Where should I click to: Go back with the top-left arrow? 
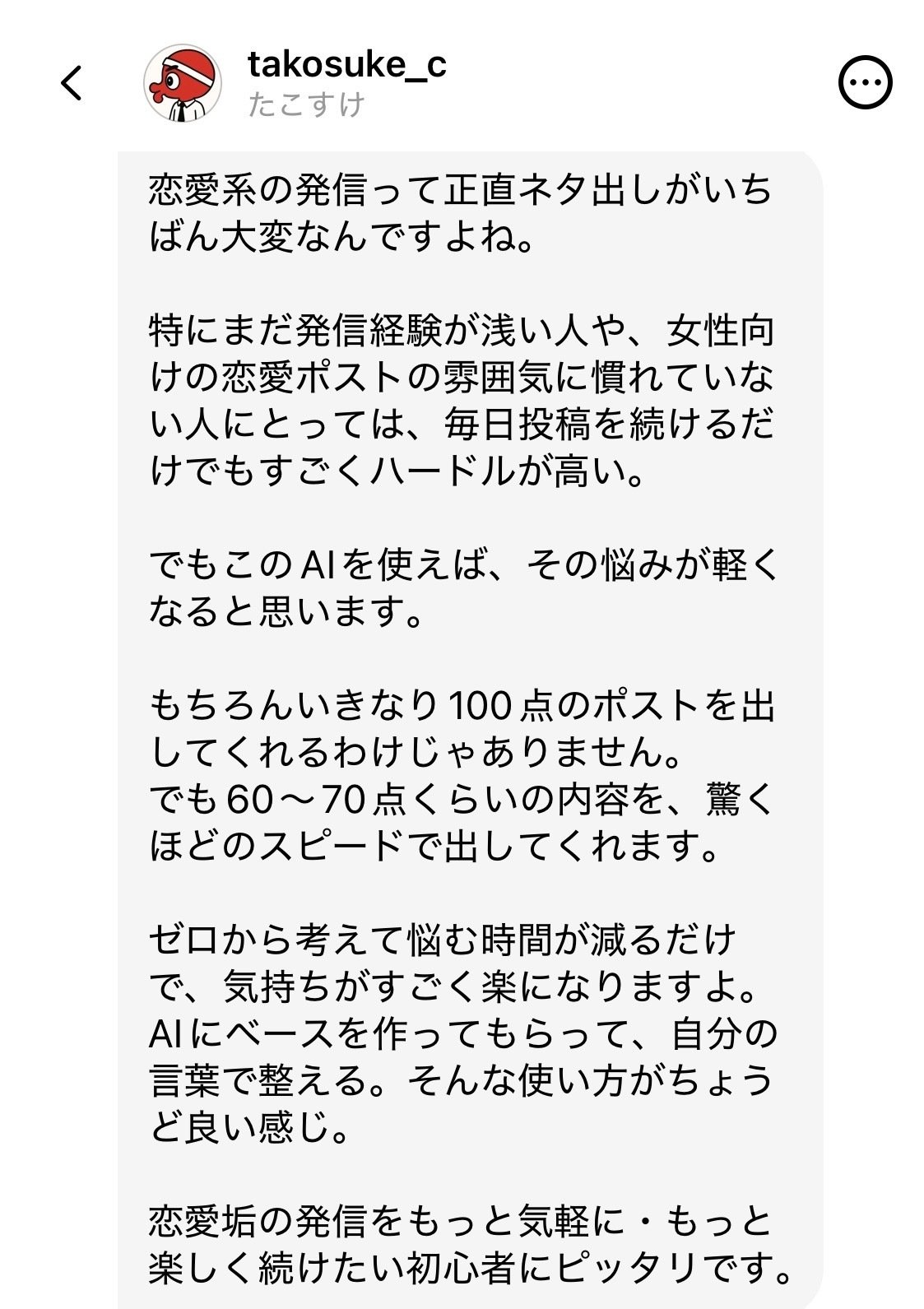[x=72, y=83]
